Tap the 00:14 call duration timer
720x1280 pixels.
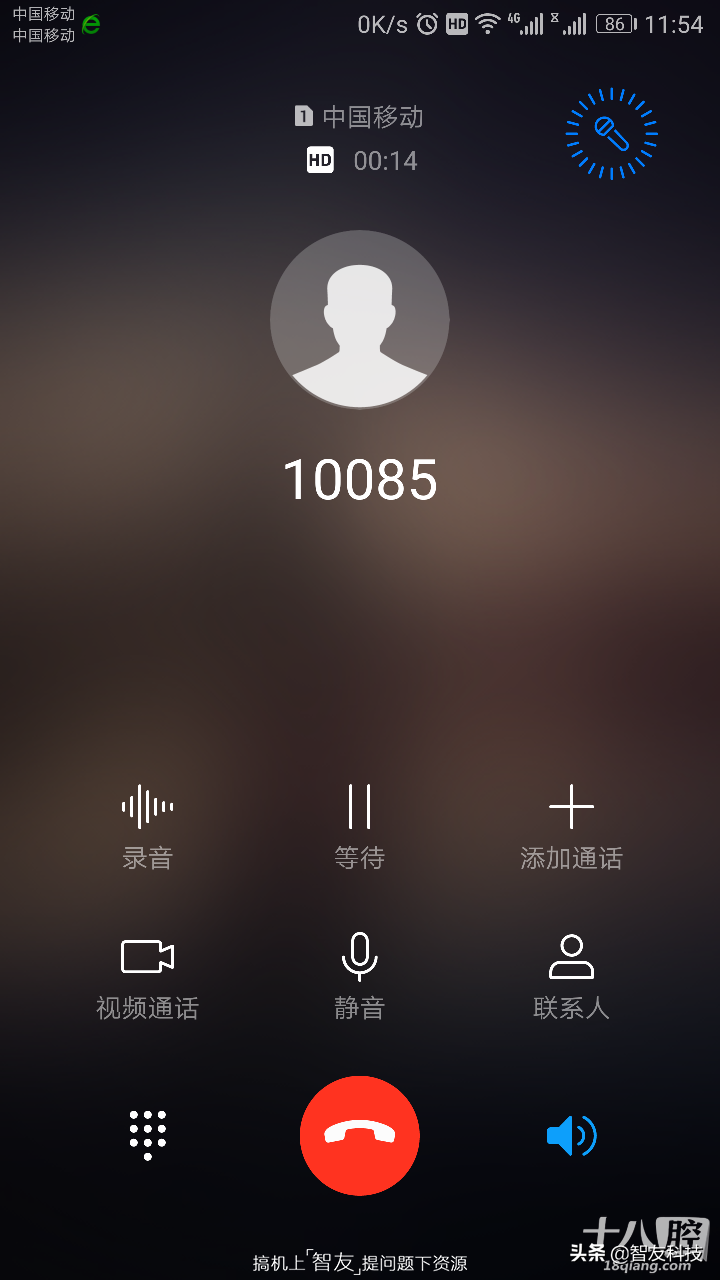click(x=385, y=160)
